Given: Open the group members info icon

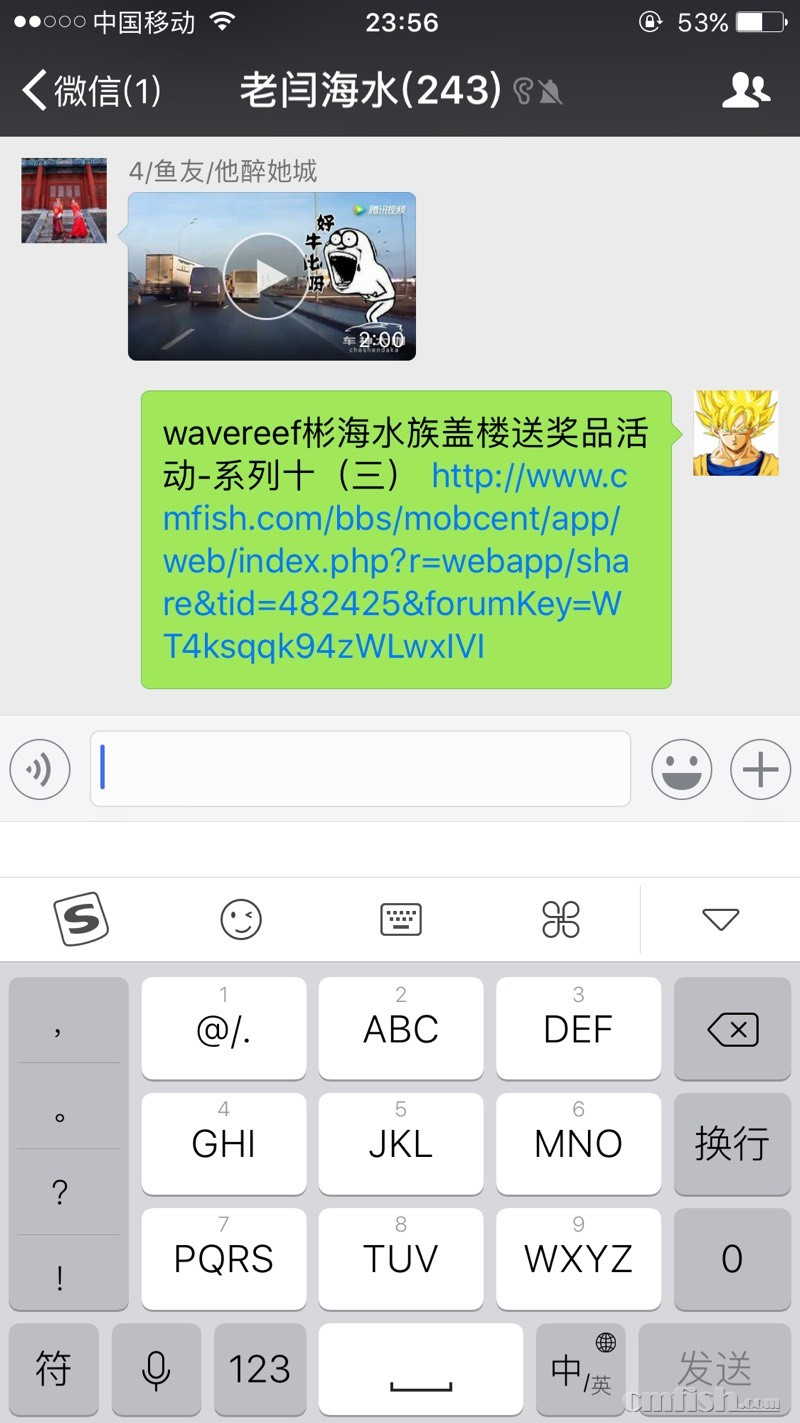Looking at the screenshot, I should (x=745, y=91).
